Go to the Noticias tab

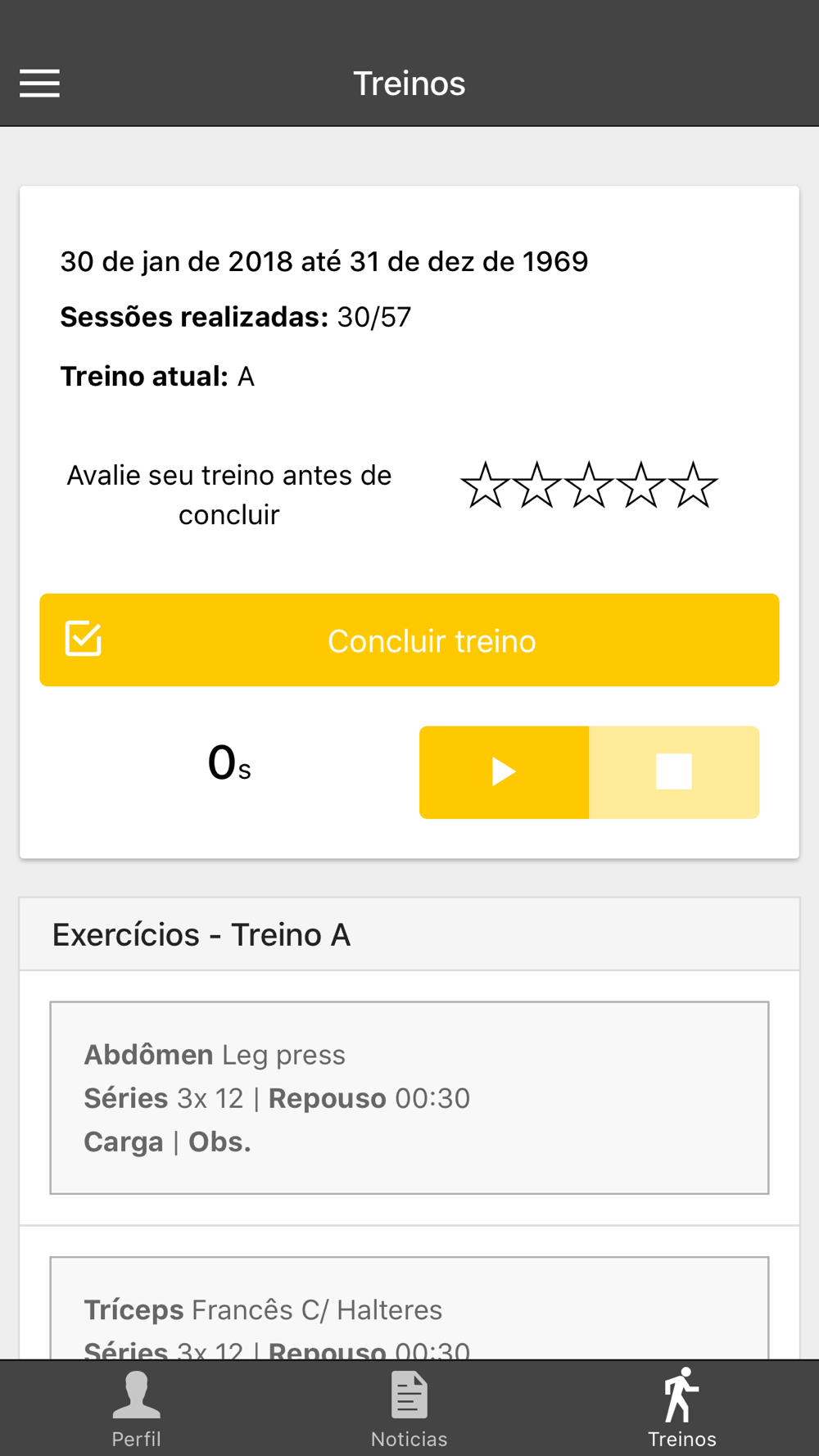tap(409, 1409)
